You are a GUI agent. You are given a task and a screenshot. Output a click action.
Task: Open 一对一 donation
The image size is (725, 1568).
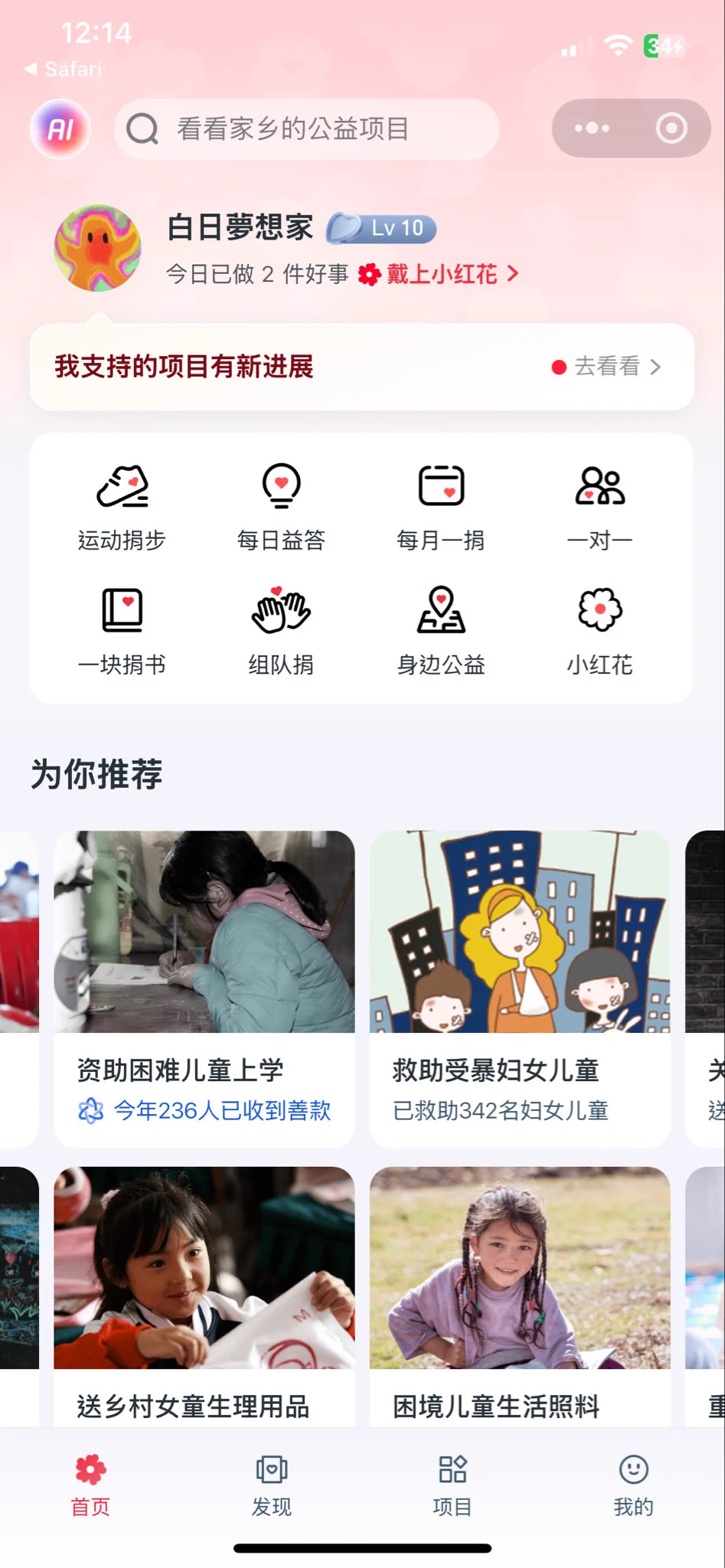tap(599, 506)
